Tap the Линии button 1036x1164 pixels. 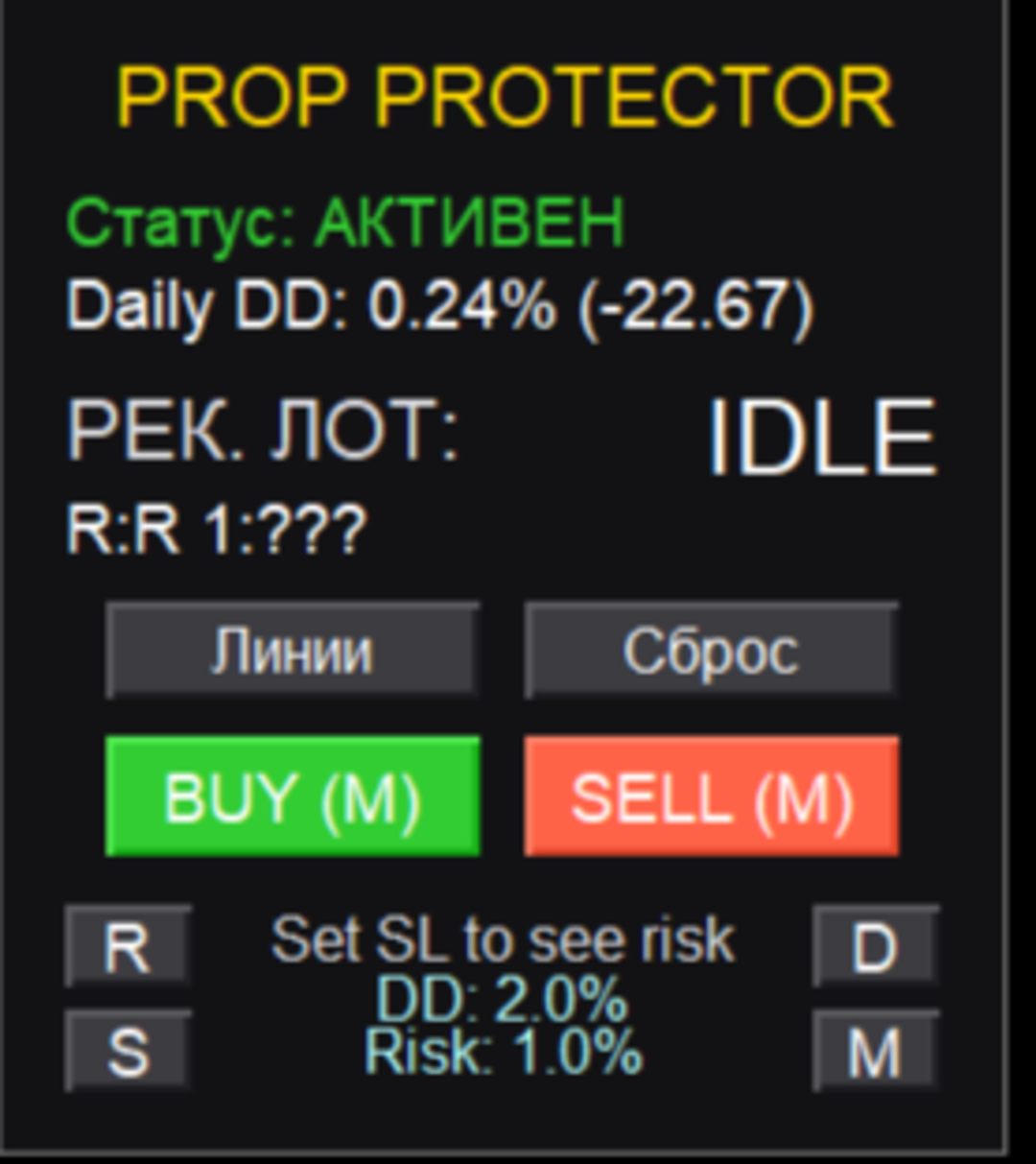click(292, 650)
